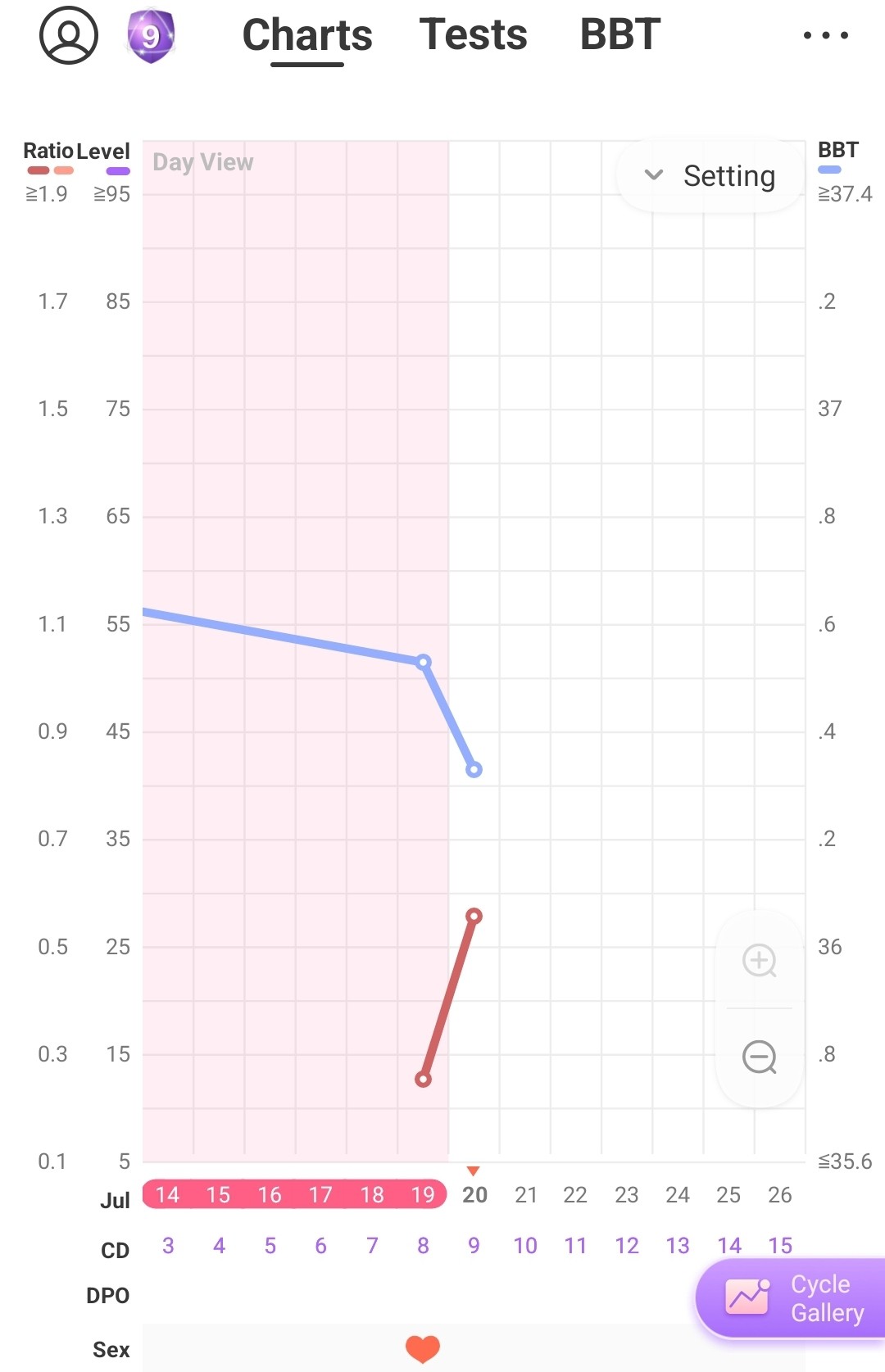Select the Charts tab
This screenshot has width=885, height=1372.
(307, 36)
